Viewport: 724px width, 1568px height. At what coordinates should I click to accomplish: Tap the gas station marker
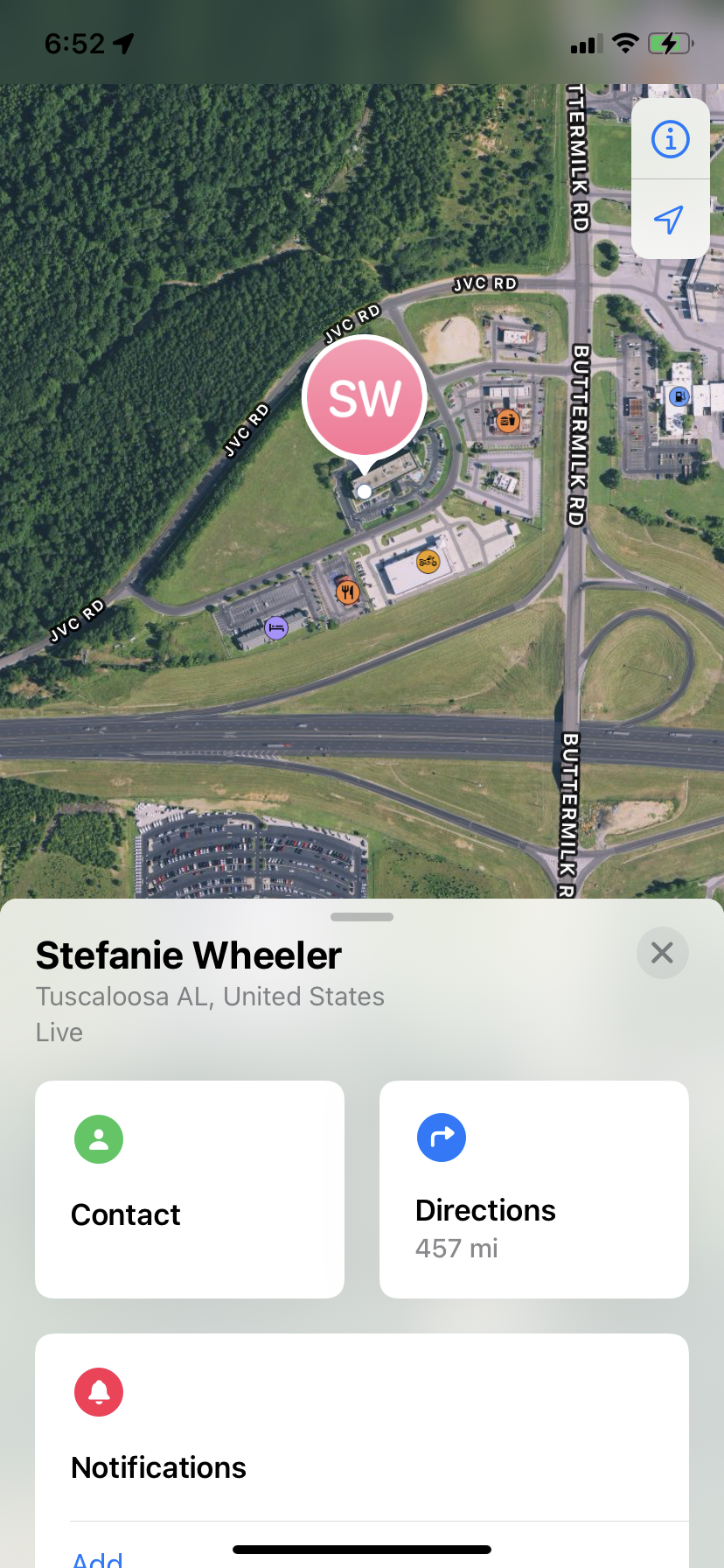[x=679, y=396]
